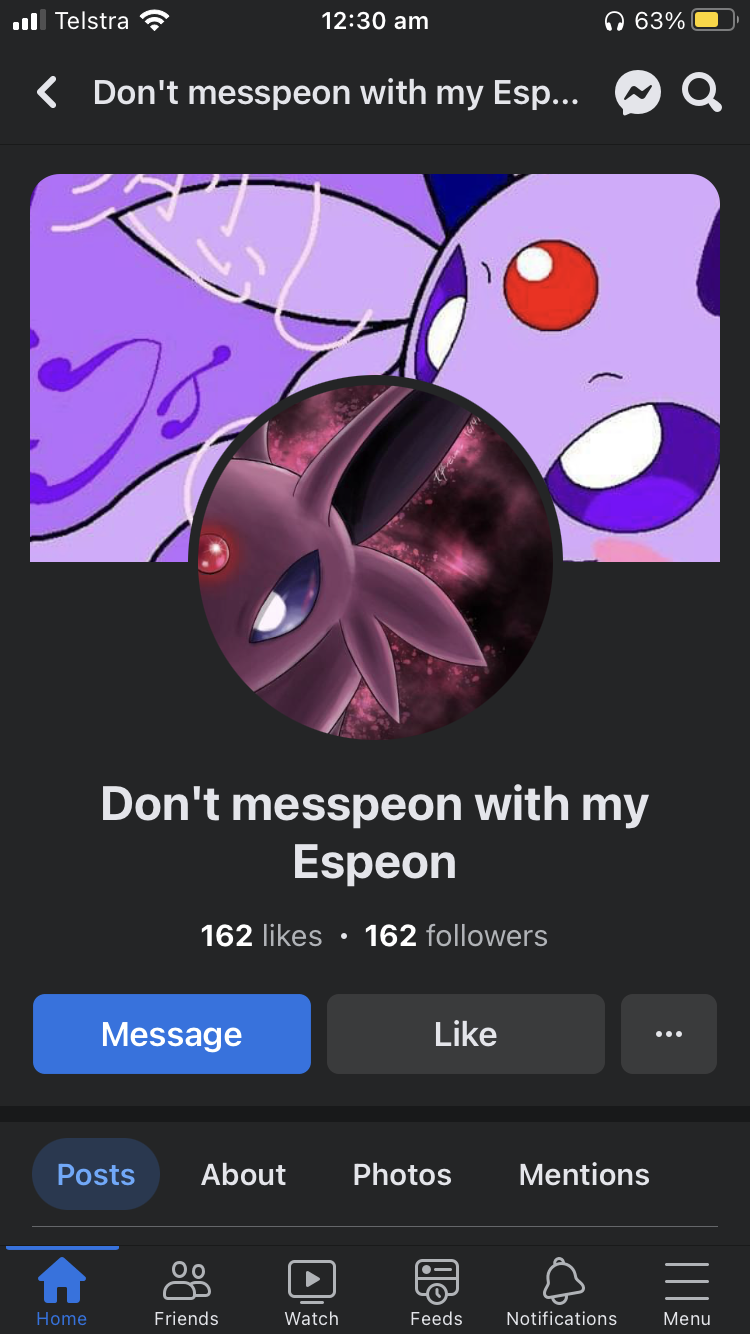Open the Messenger icon in the header

637,93
